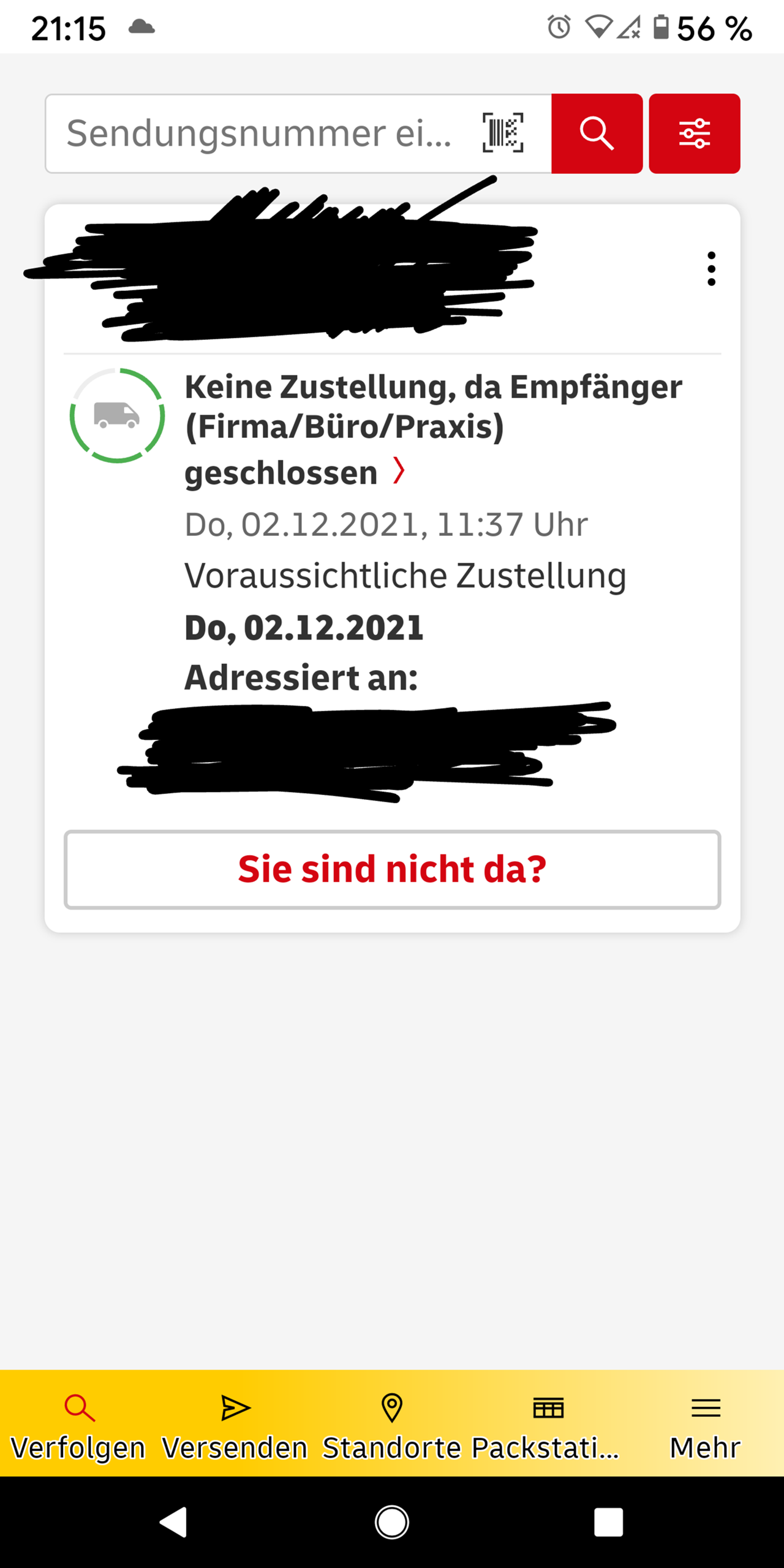Expand the 'Keine Zustellung' status entry

pyautogui.click(x=429, y=429)
